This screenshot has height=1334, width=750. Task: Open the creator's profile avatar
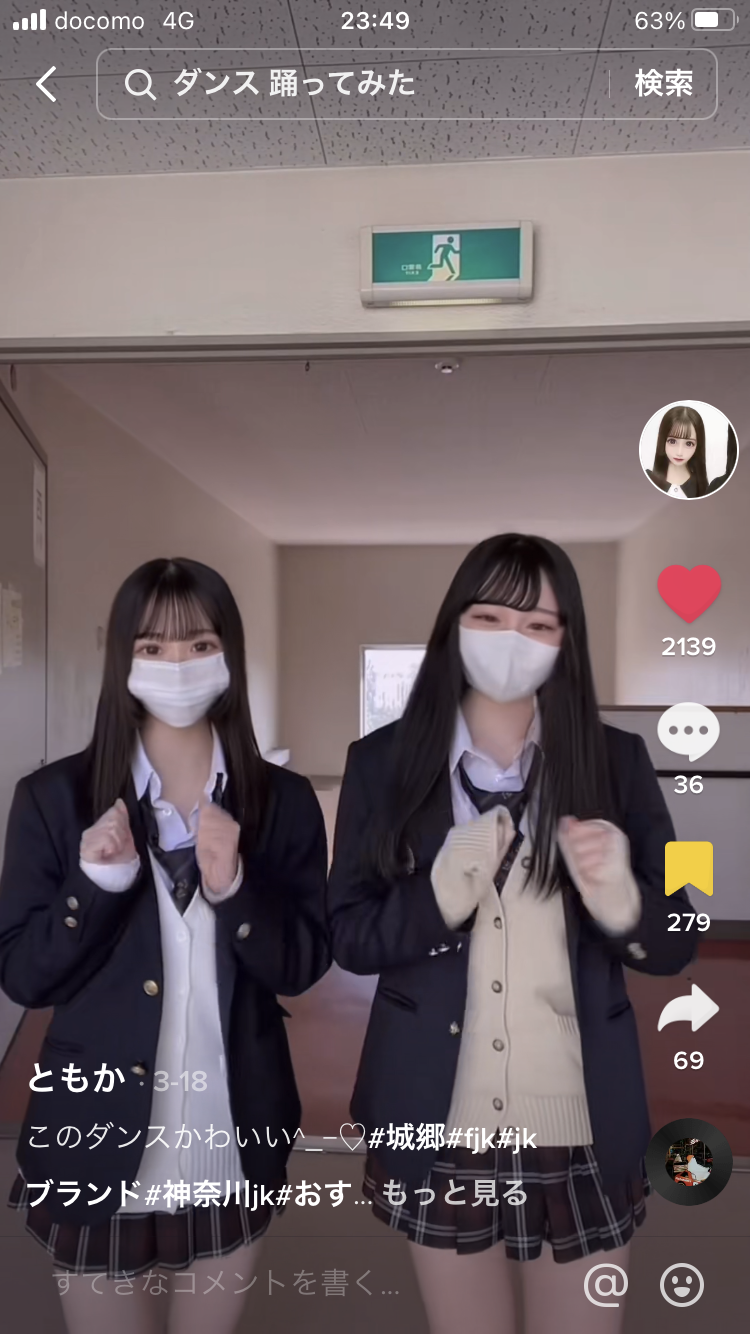688,450
